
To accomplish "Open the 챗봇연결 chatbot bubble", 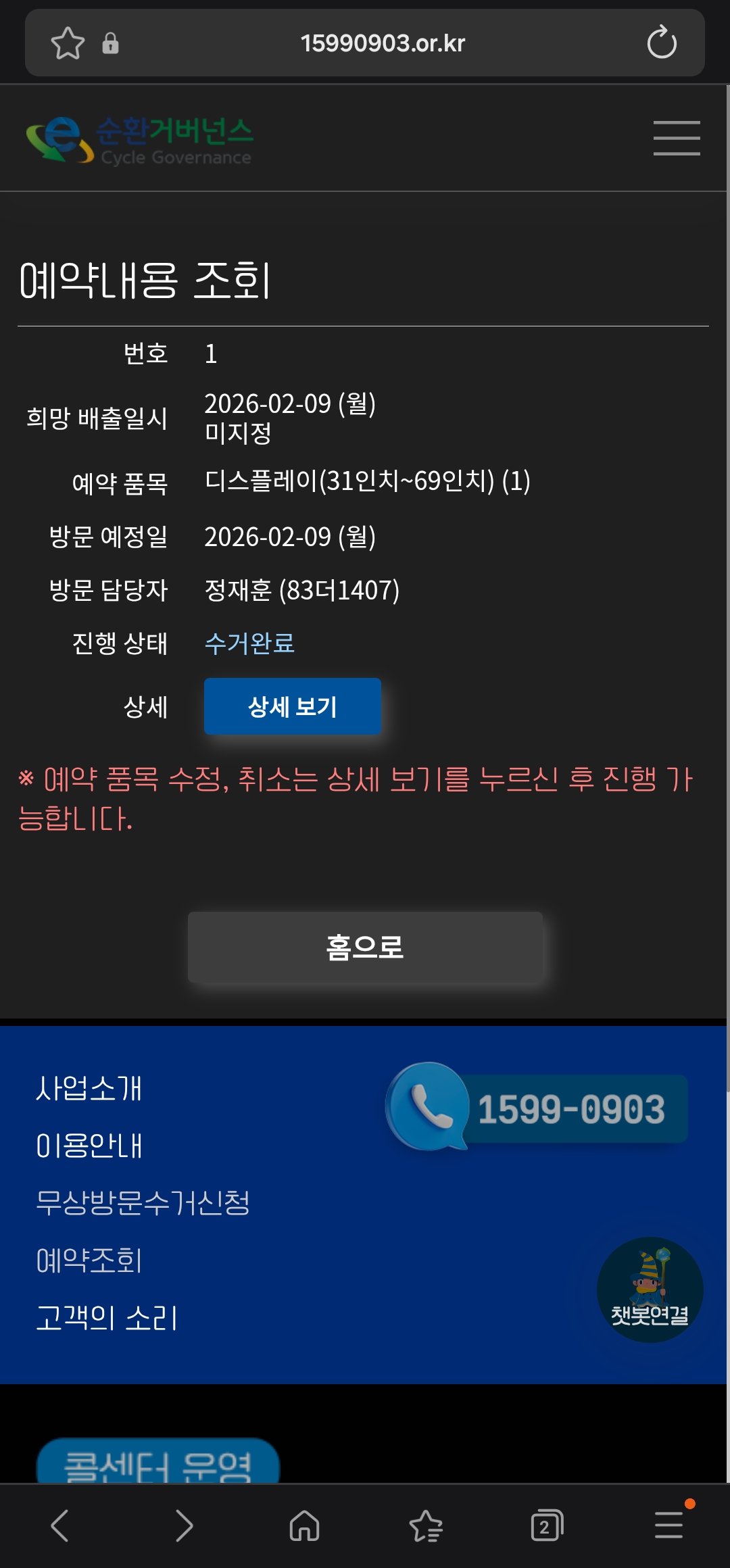I will click(650, 1290).
